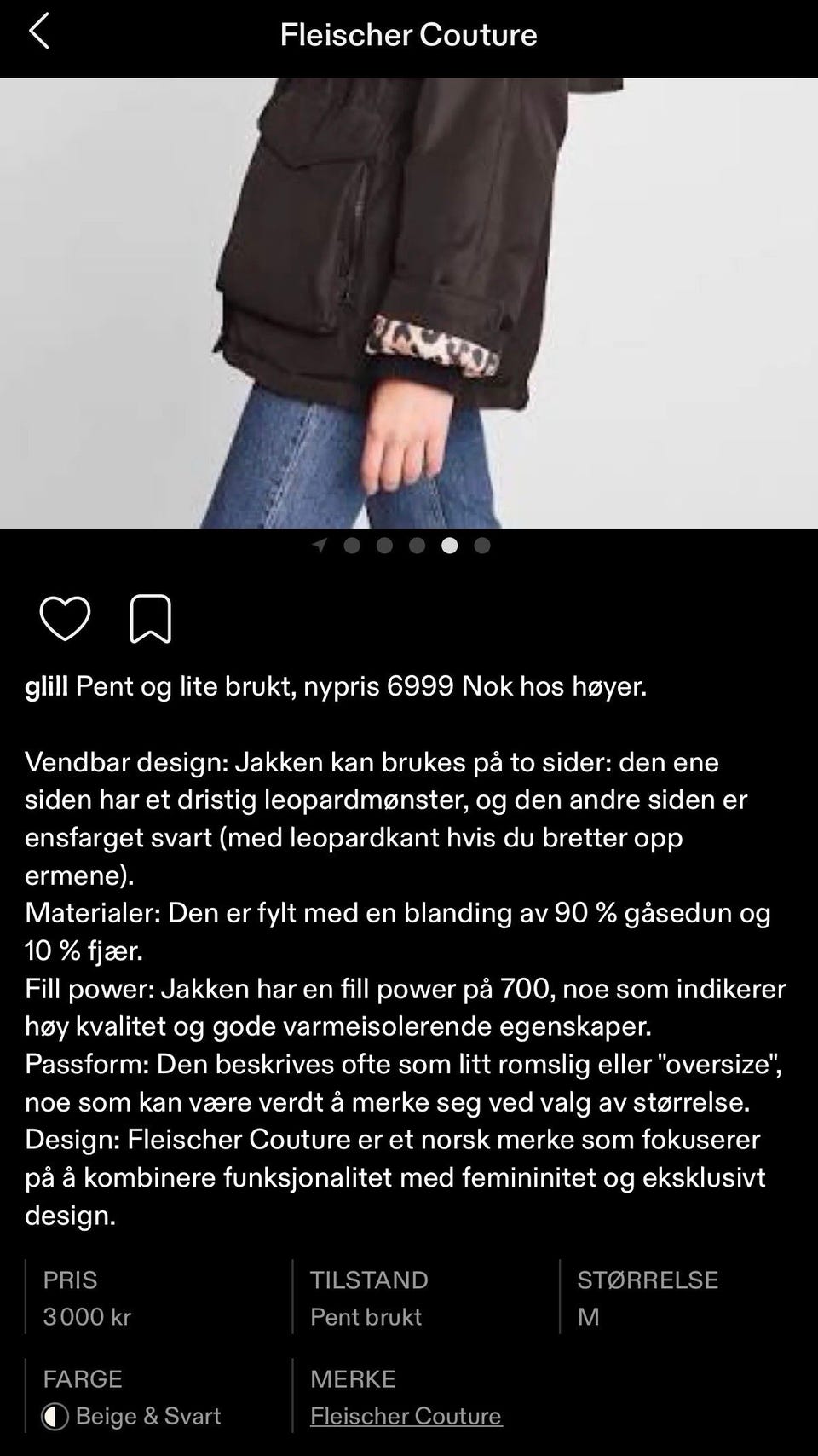Tap the Beige & Svart color circle icon

56,1416
